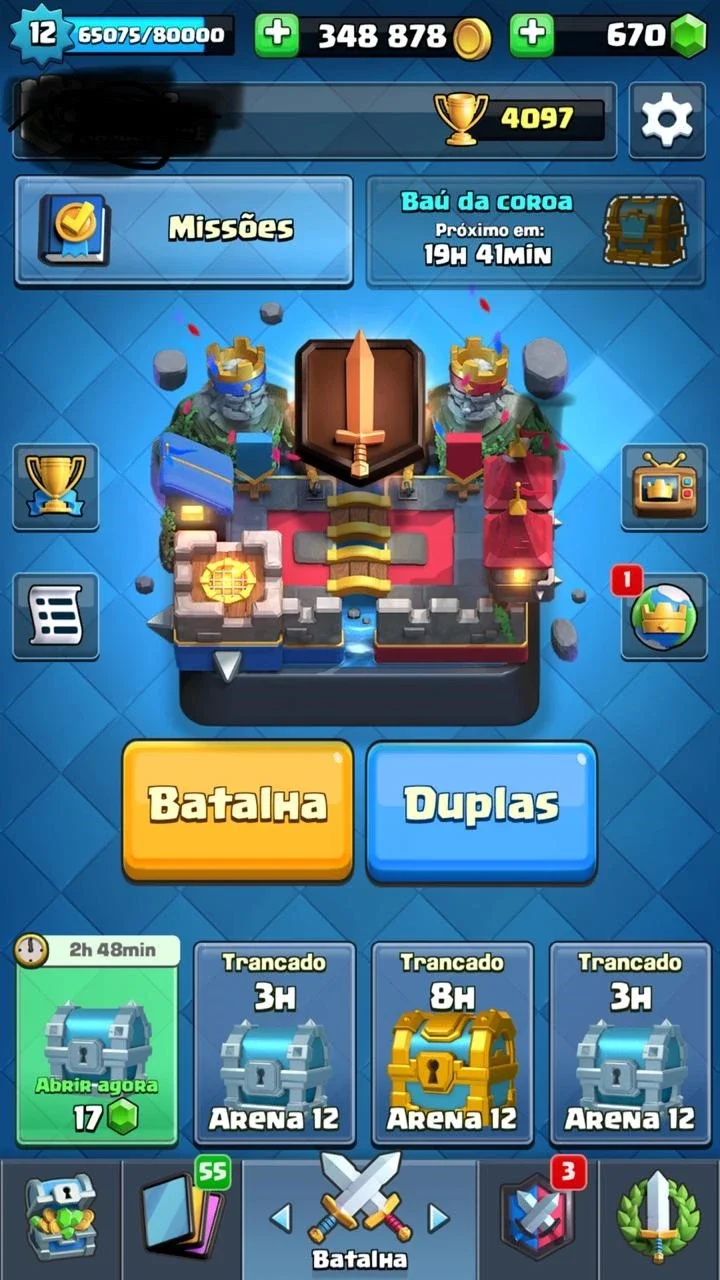Open the Missões panel
The image size is (720, 1280).
point(184,230)
